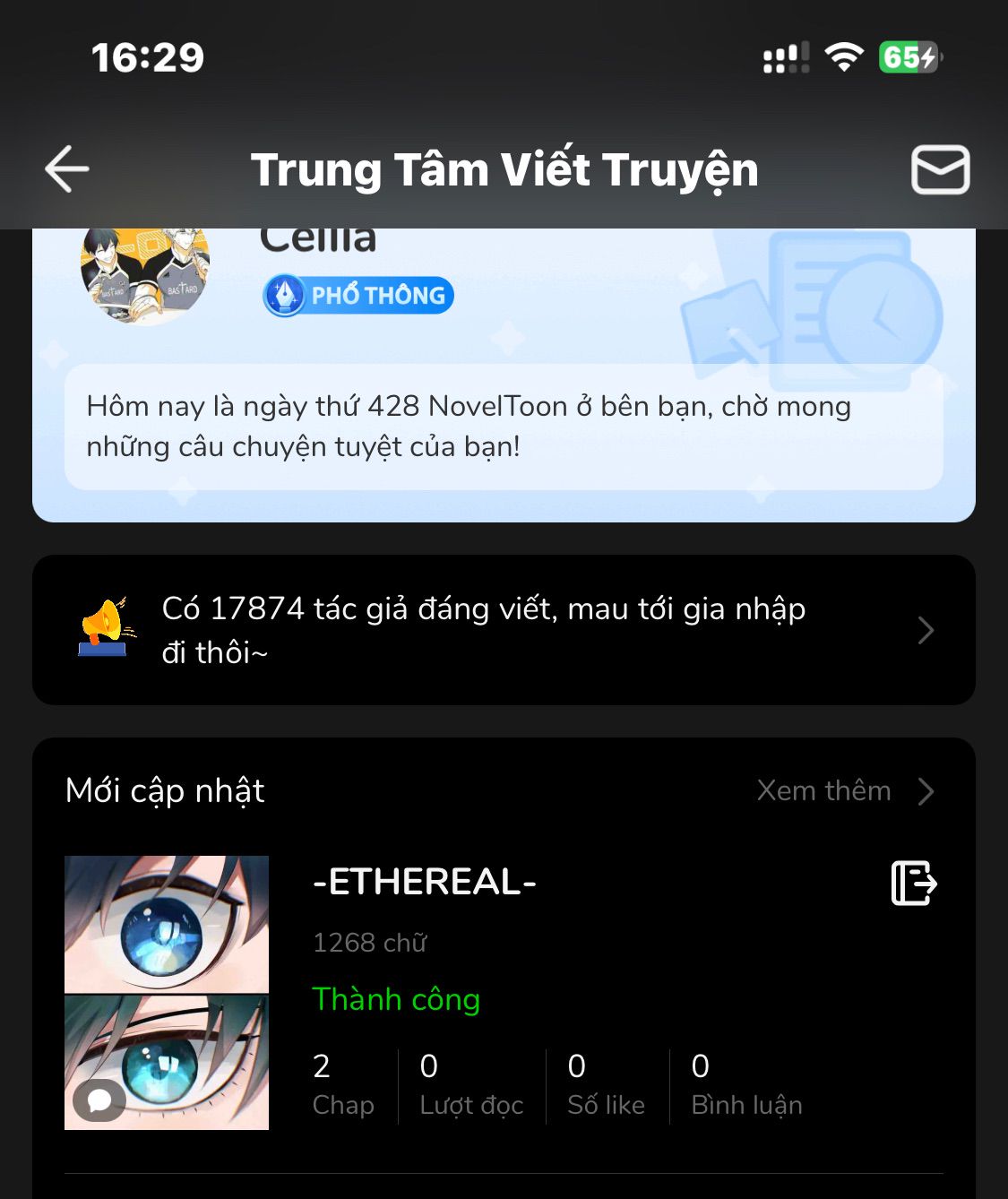Open the 17874 tác giả announcement banner
Screen dimensions: 1008x1199
click(504, 630)
